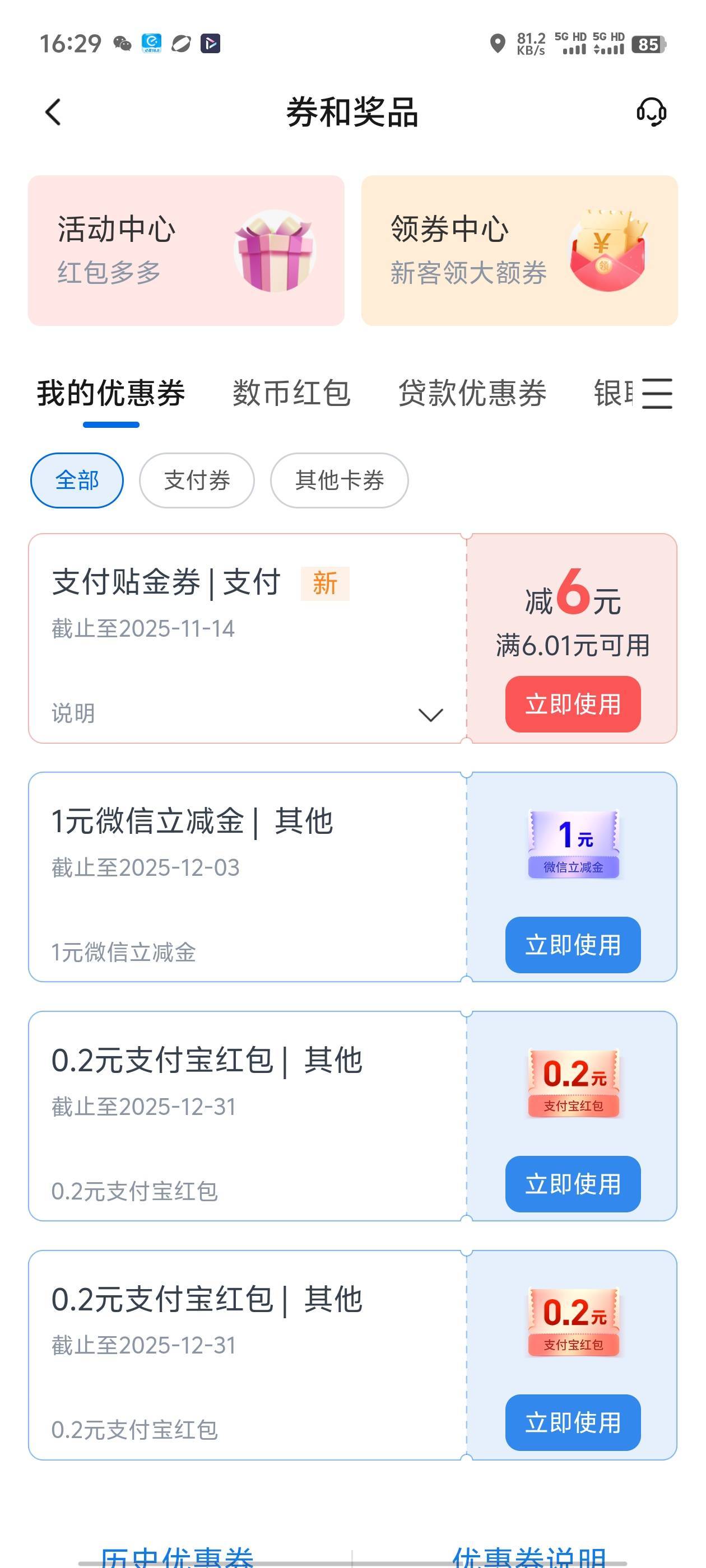Open the 1元微信立减金 coupon card

click(244, 876)
